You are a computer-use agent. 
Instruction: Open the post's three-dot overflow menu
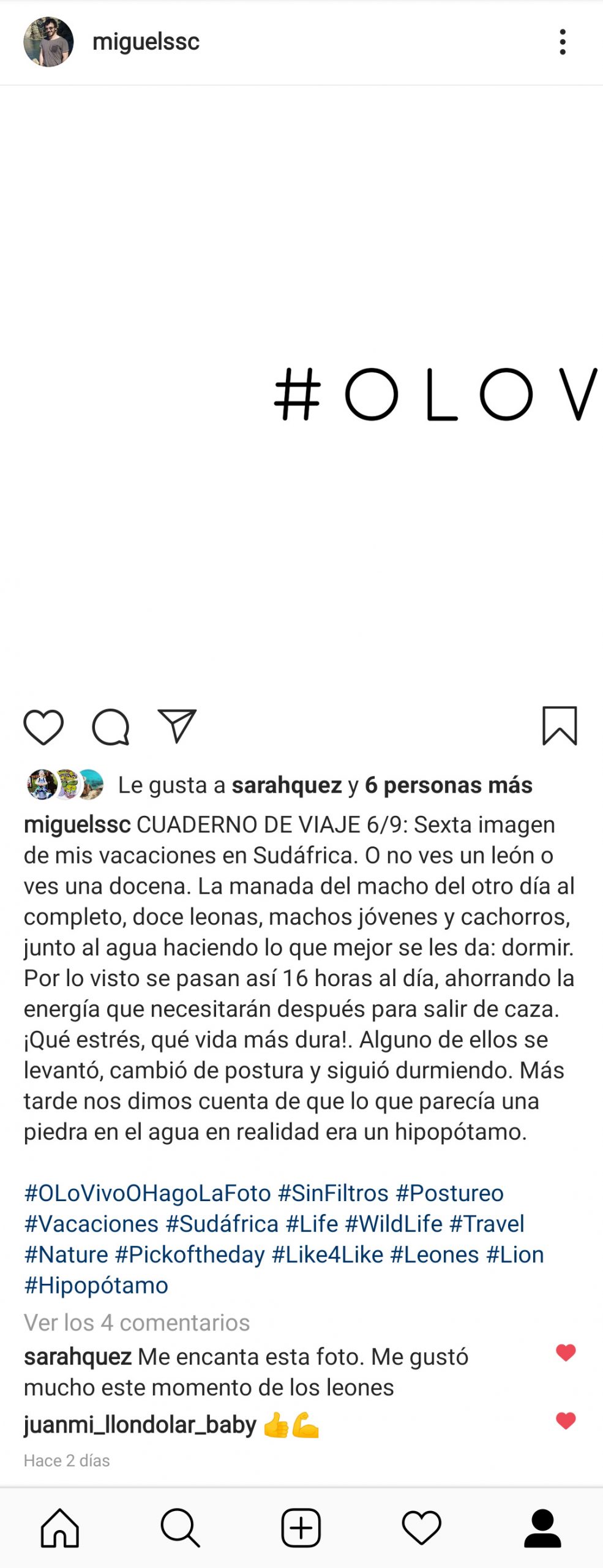[563, 42]
